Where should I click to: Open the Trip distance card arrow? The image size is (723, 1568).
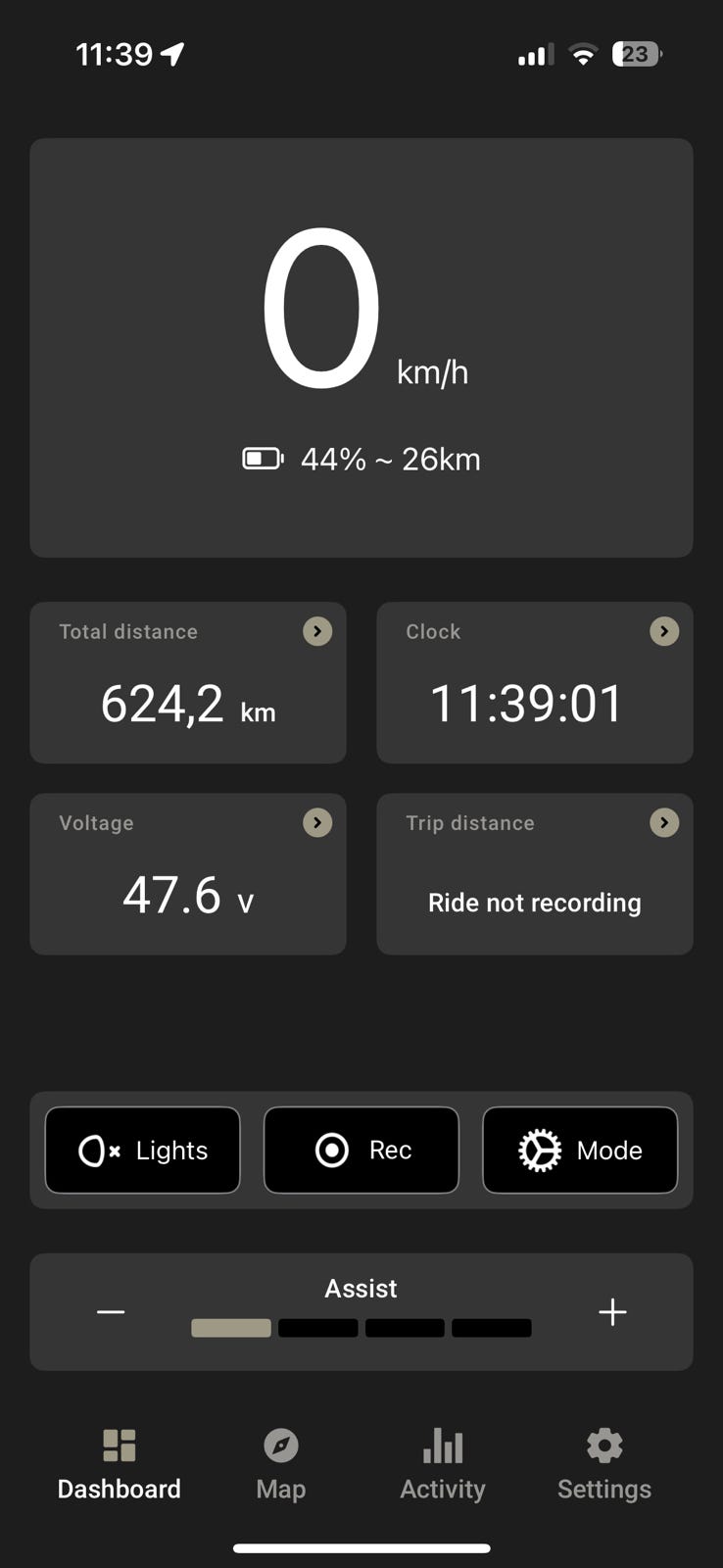pos(664,822)
